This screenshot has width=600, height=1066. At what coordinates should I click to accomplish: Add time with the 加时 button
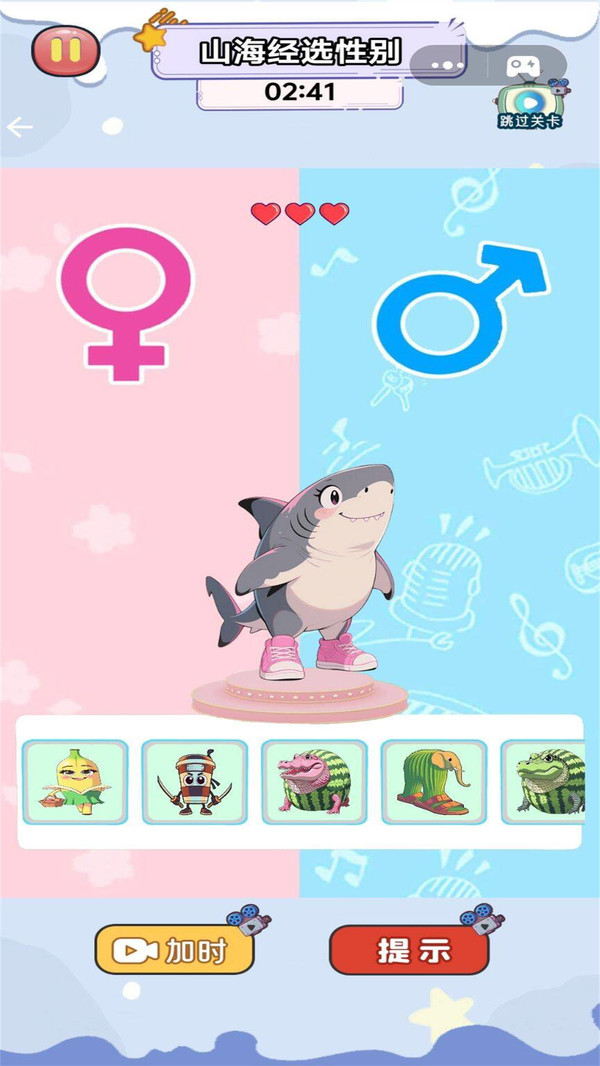[175, 950]
